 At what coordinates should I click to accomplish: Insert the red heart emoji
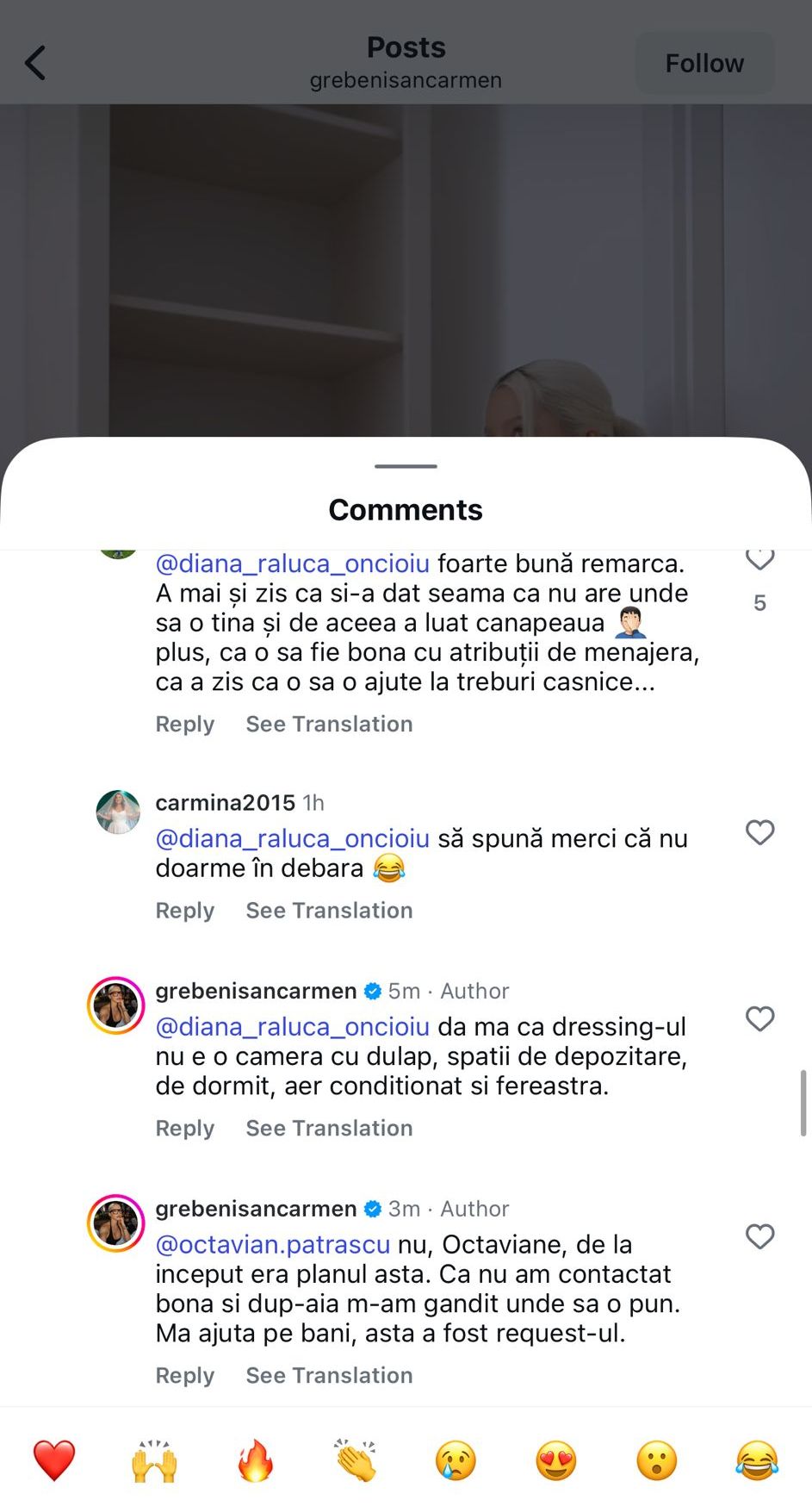[x=53, y=1460]
